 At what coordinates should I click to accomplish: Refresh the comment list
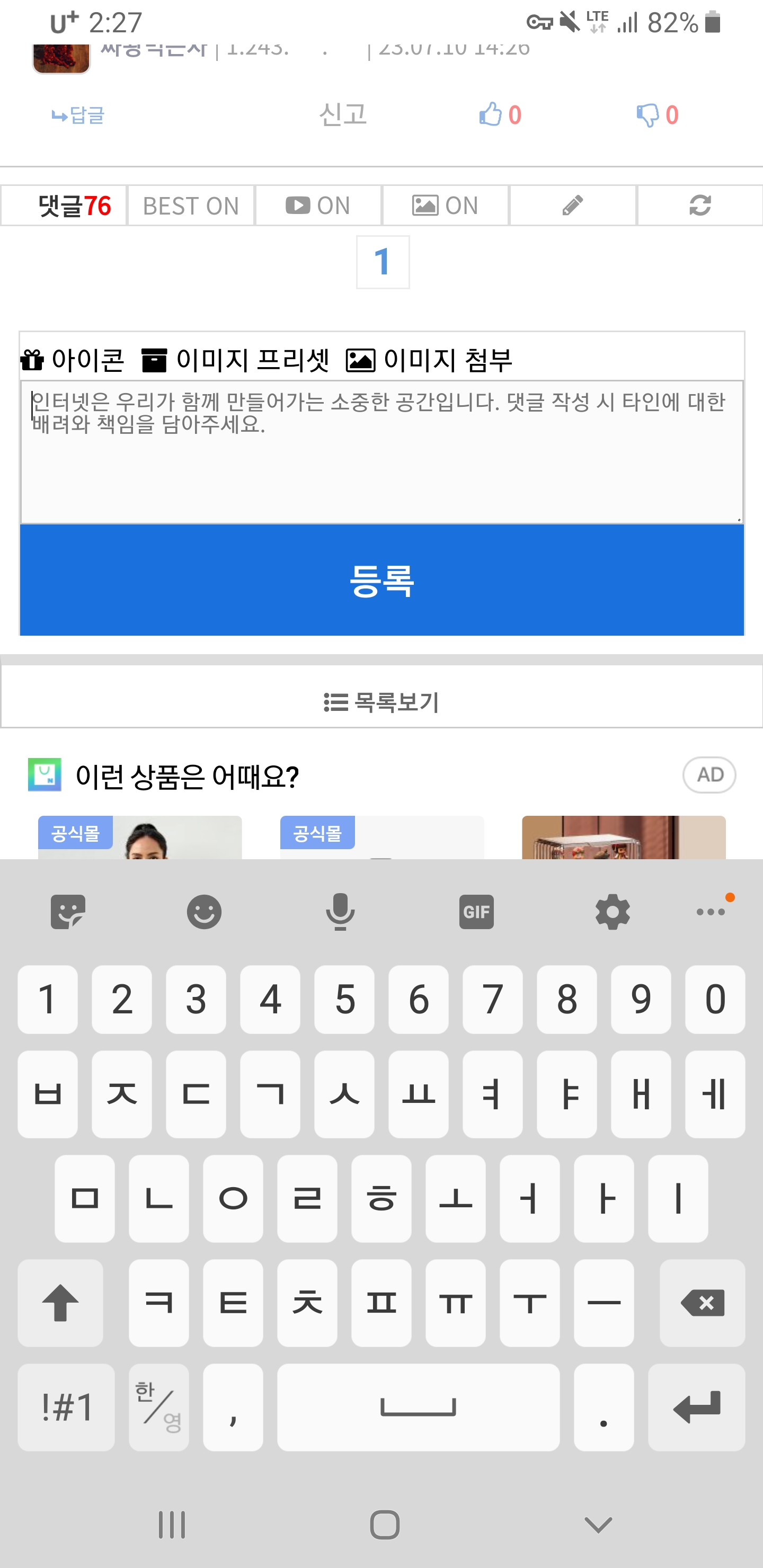coord(700,206)
